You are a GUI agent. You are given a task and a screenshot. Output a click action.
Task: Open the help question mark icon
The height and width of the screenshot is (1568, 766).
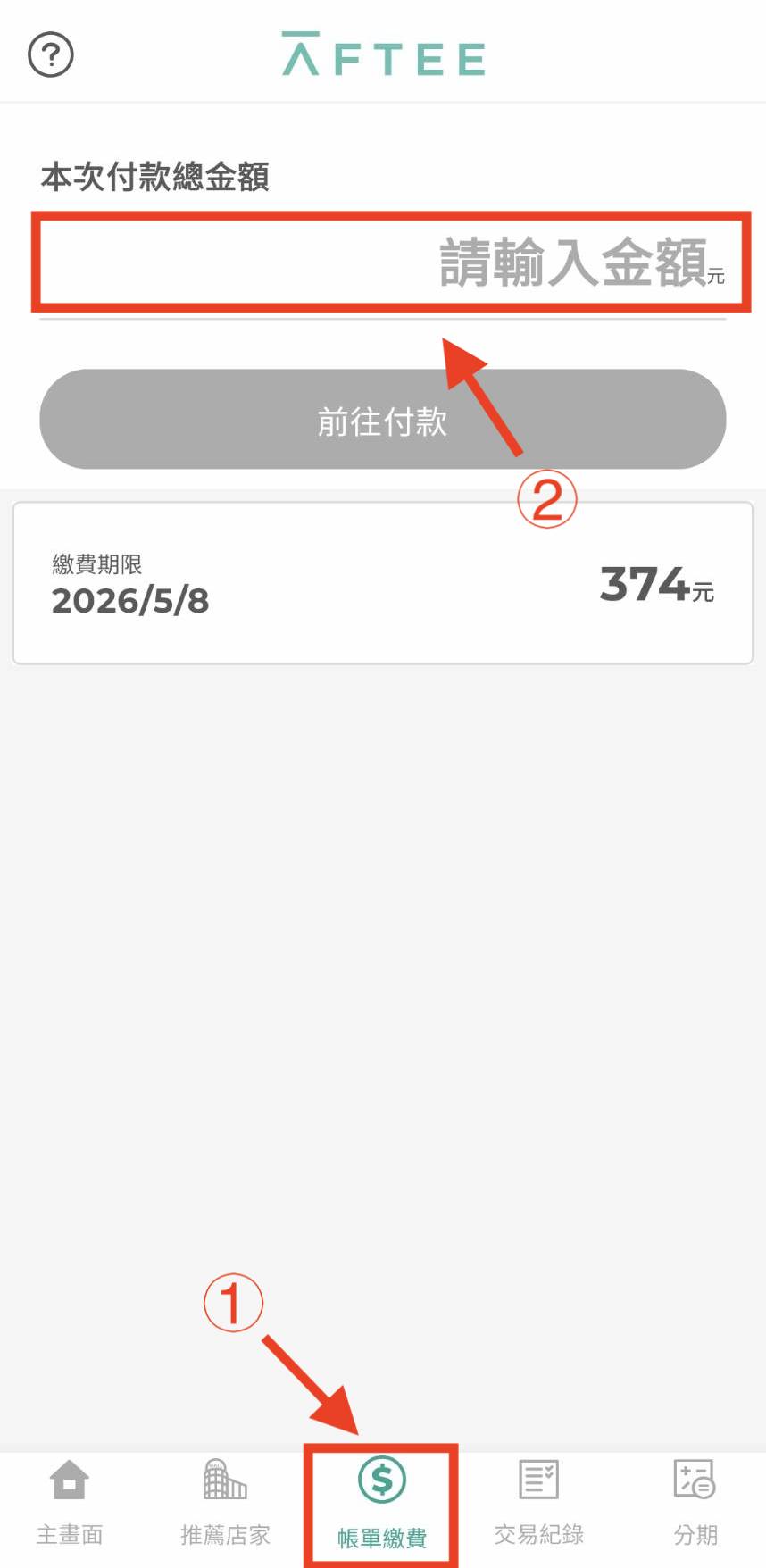(51, 55)
